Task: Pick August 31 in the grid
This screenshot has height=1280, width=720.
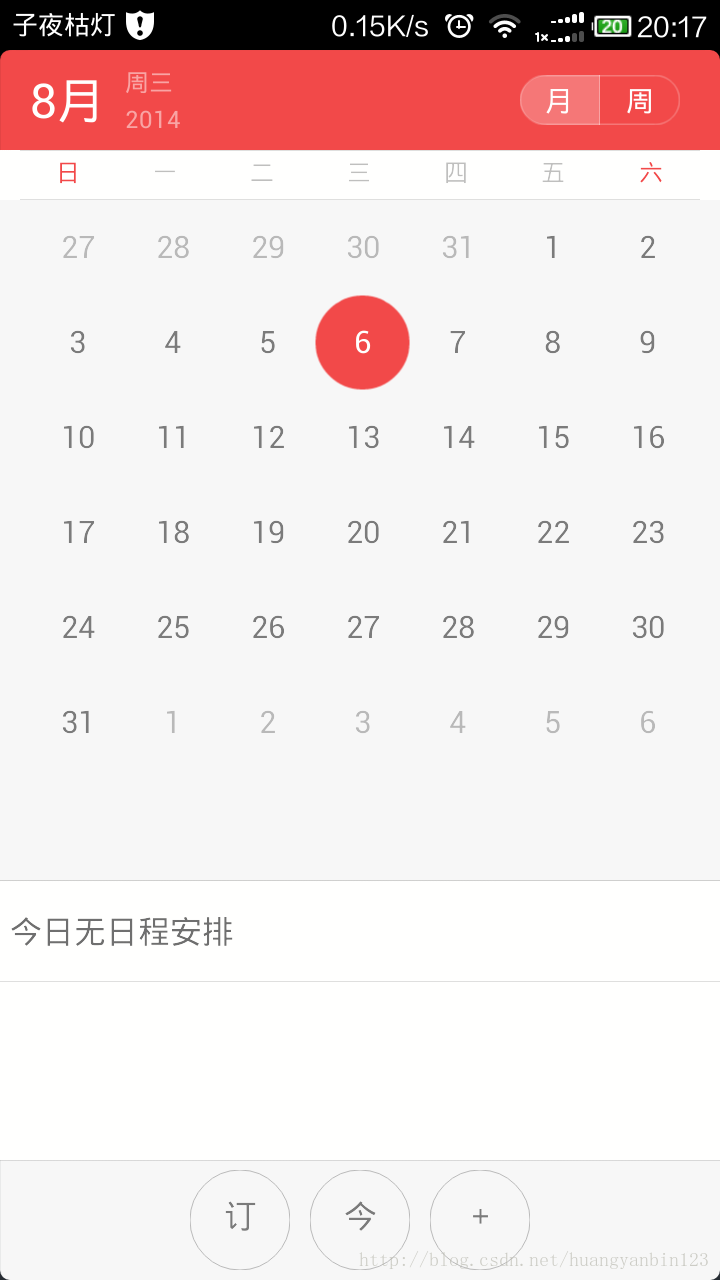Action: 78,722
